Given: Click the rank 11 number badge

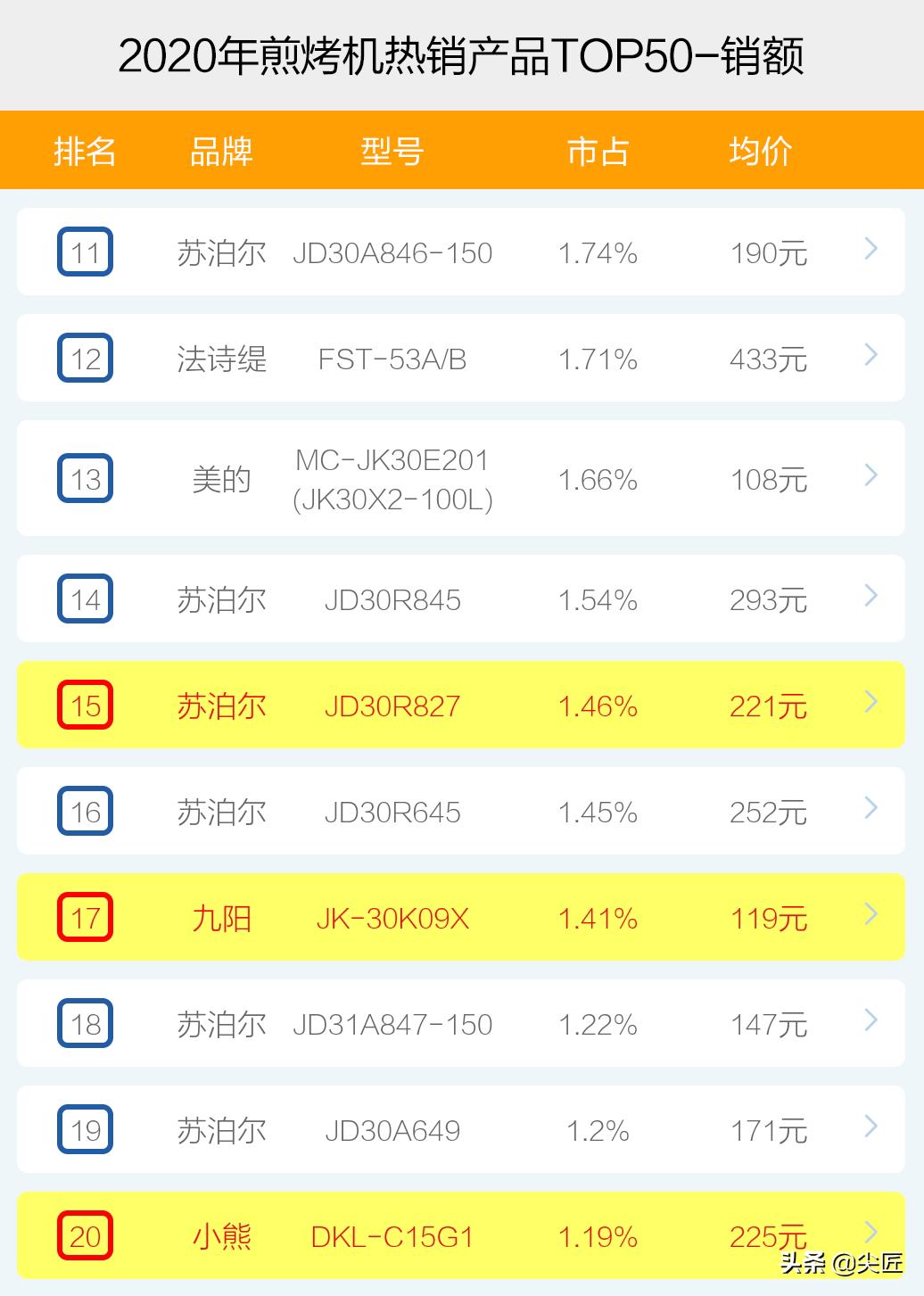Looking at the screenshot, I should point(85,252).
